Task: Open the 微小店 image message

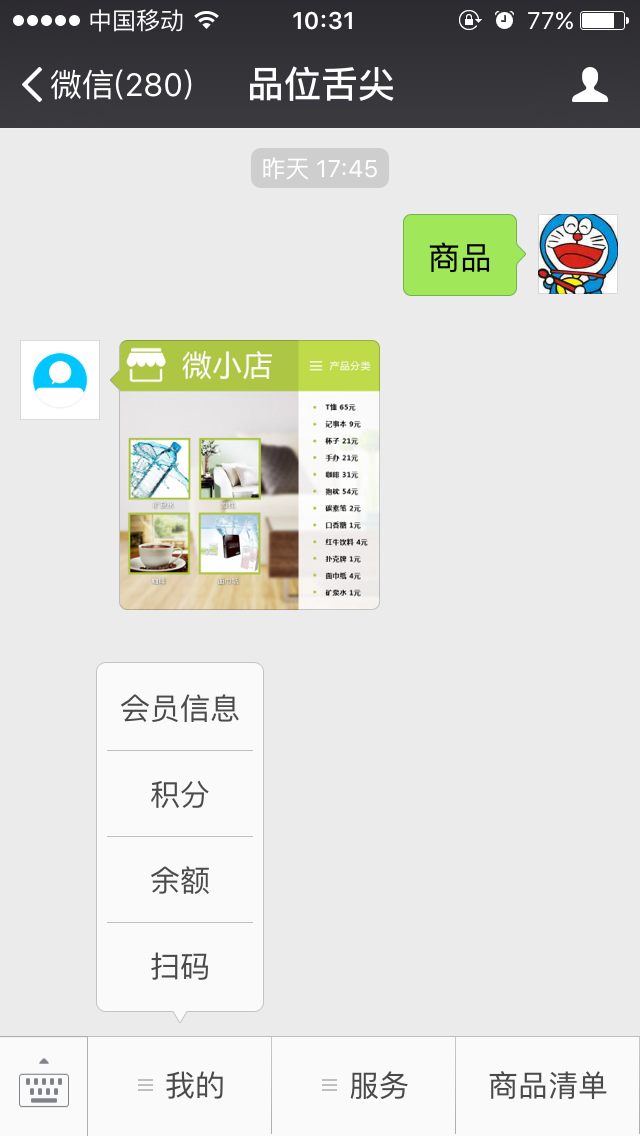Action: [249, 475]
